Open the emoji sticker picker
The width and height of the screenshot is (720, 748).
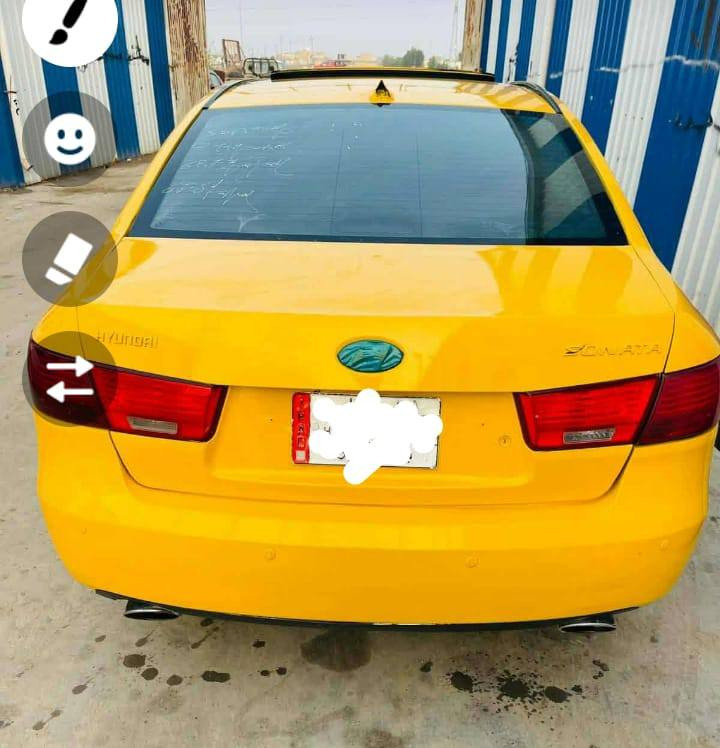69,139
